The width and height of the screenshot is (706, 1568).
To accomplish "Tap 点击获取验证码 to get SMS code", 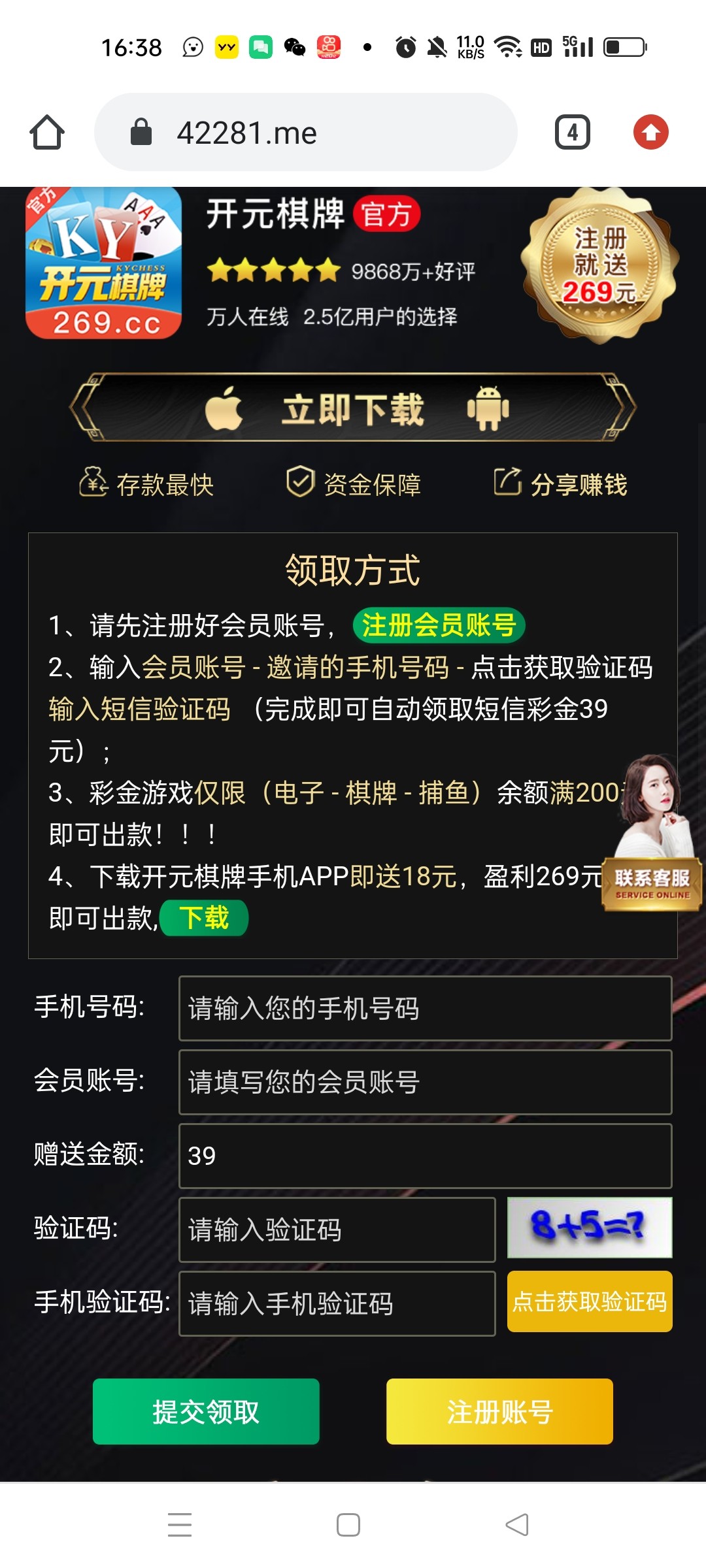I will point(590,1301).
